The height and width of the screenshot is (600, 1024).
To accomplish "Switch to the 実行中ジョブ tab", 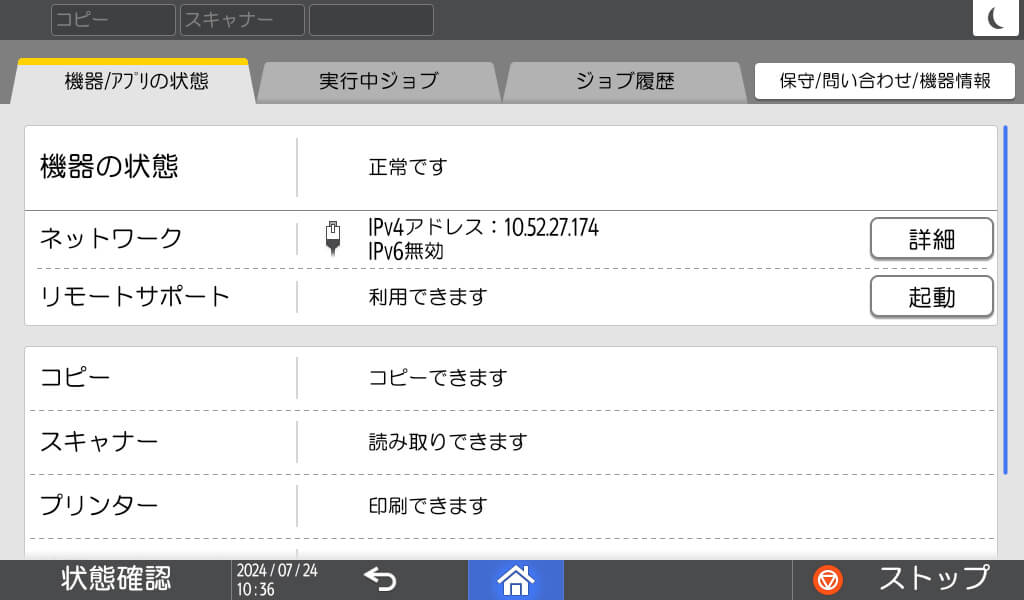I will click(378, 82).
